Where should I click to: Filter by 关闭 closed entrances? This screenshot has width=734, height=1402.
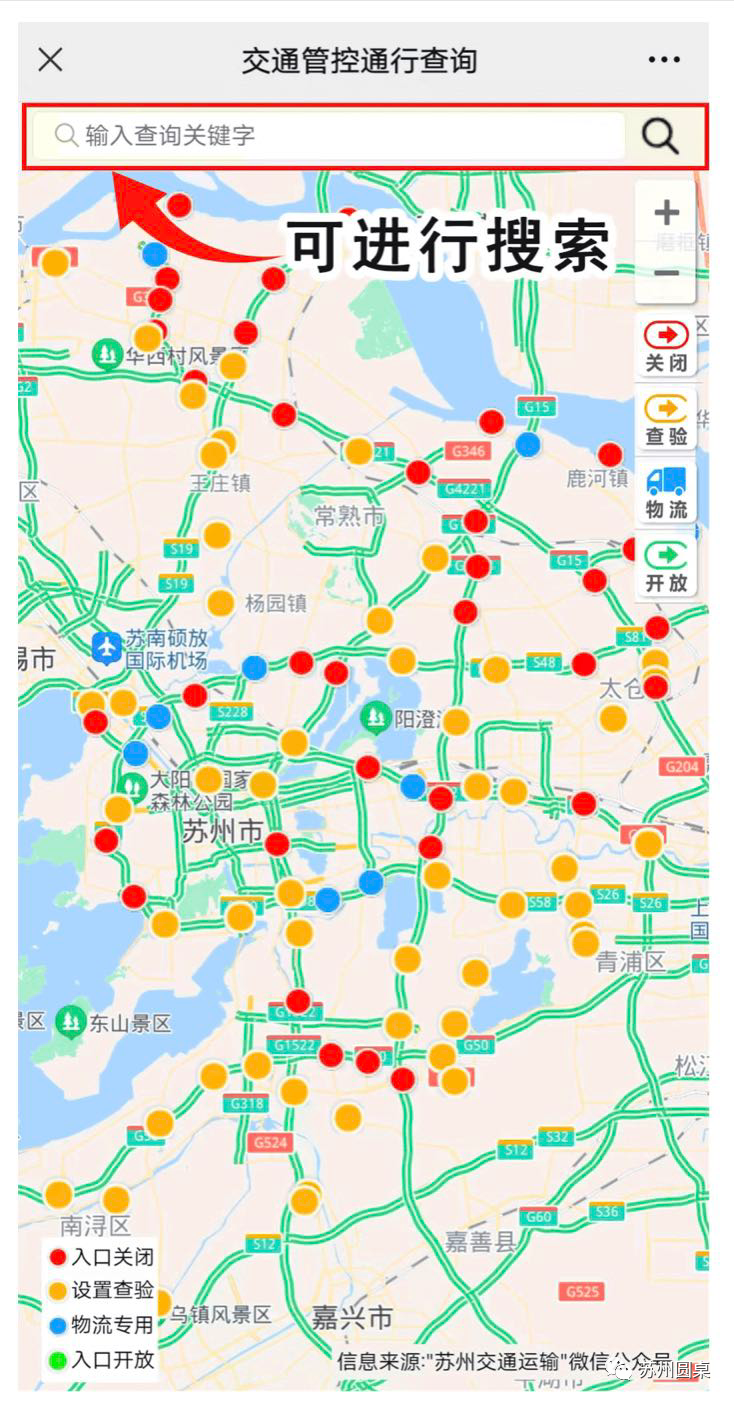pyautogui.click(x=666, y=346)
